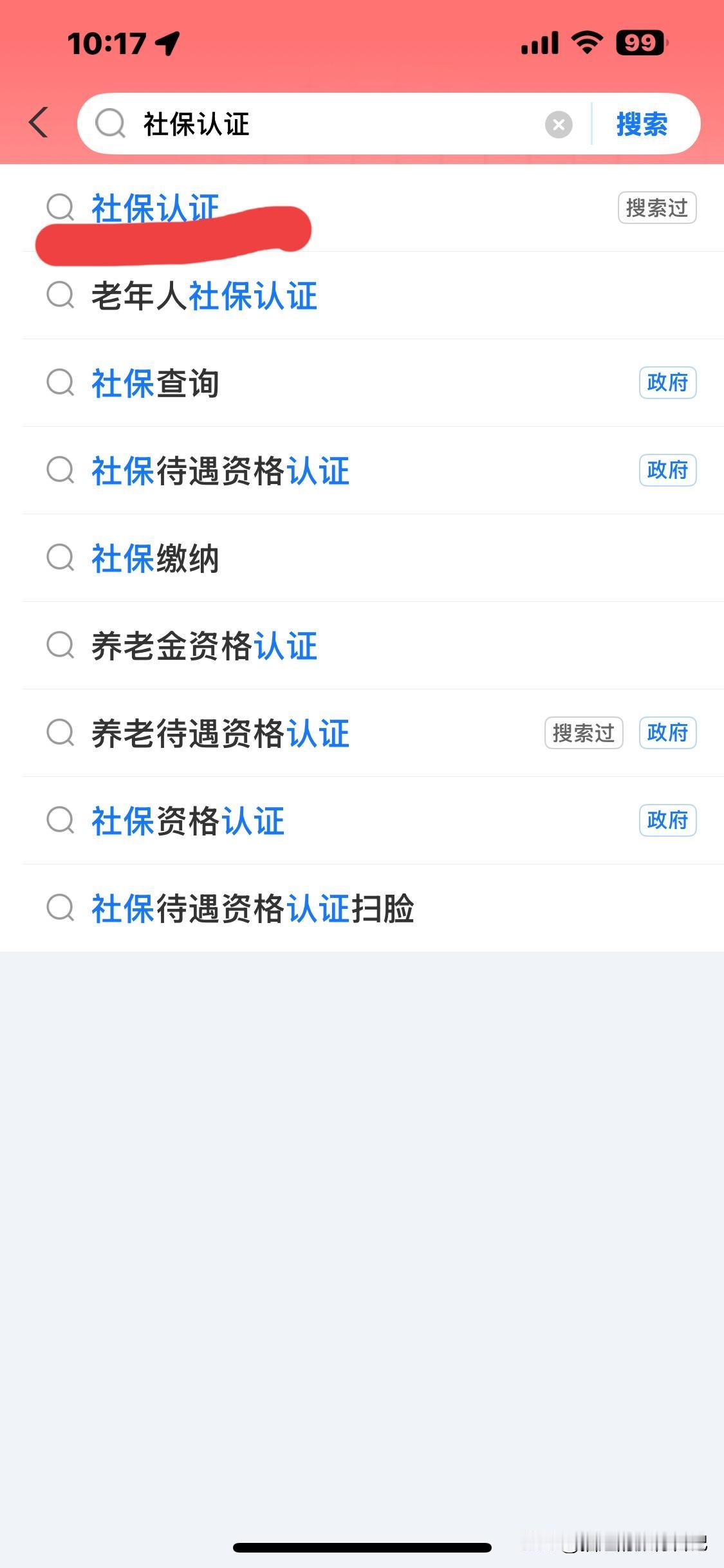Image resolution: width=724 pixels, height=1568 pixels.
Task: Tap the 搜索过 tag beside 养老待遇资格认证
Action: [583, 733]
